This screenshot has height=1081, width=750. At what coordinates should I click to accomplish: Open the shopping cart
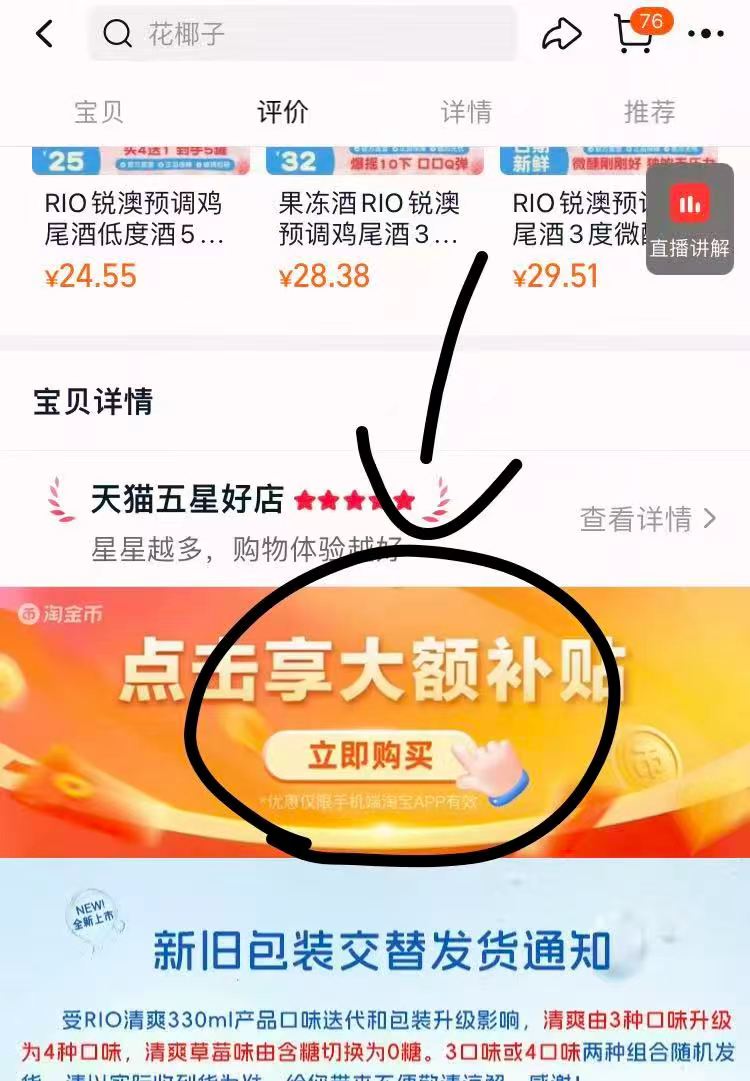(634, 35)
